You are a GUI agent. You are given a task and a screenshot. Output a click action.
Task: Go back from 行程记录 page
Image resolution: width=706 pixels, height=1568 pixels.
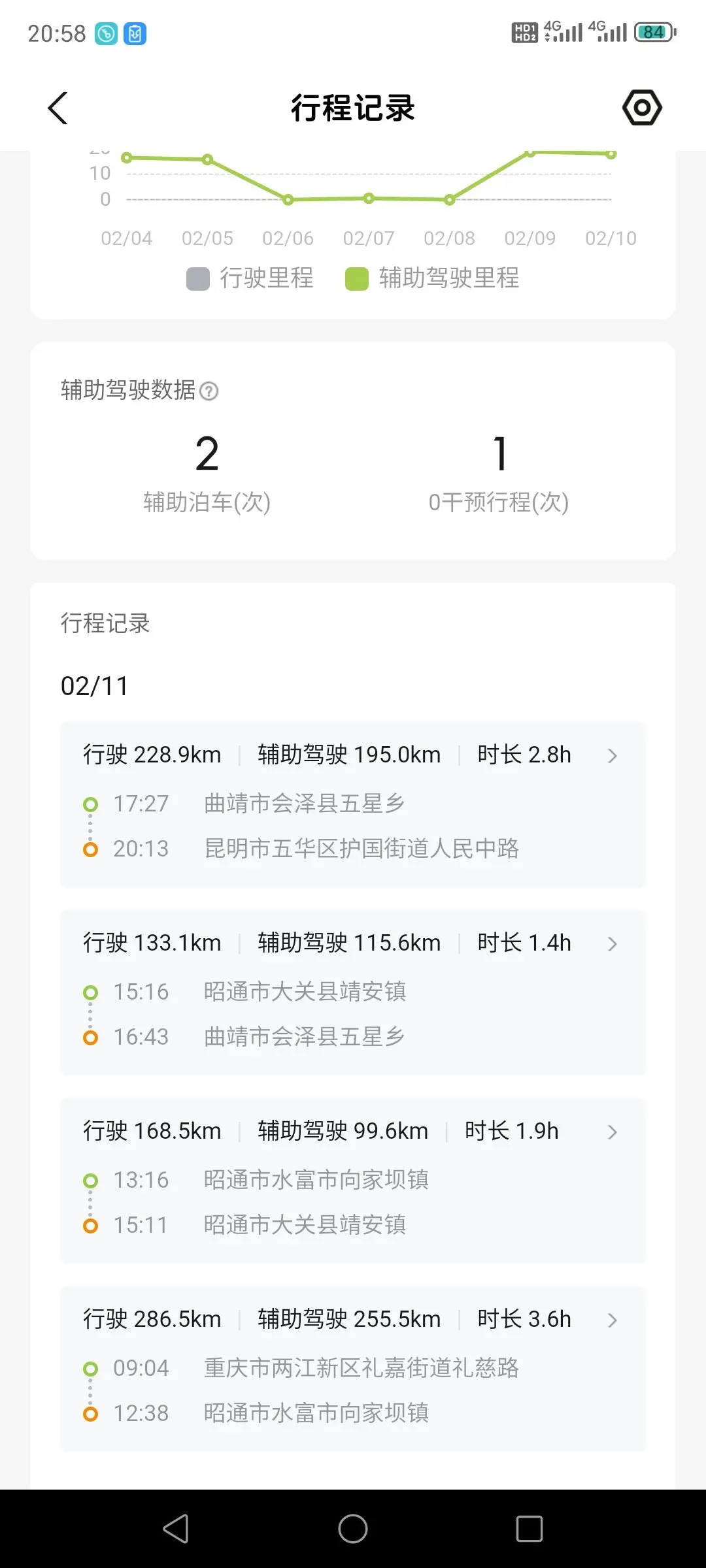click(58, 108)
